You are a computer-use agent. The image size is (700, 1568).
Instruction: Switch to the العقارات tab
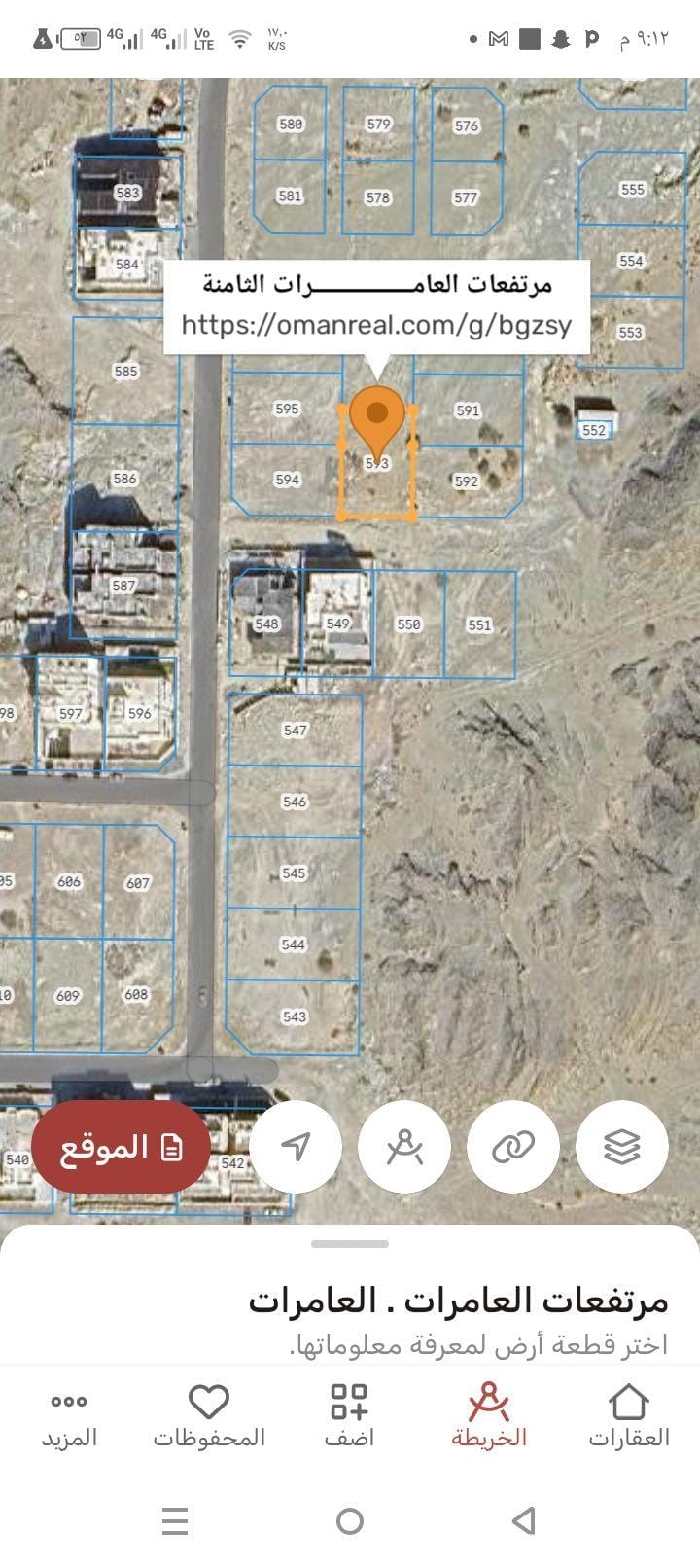point(629,1416)
